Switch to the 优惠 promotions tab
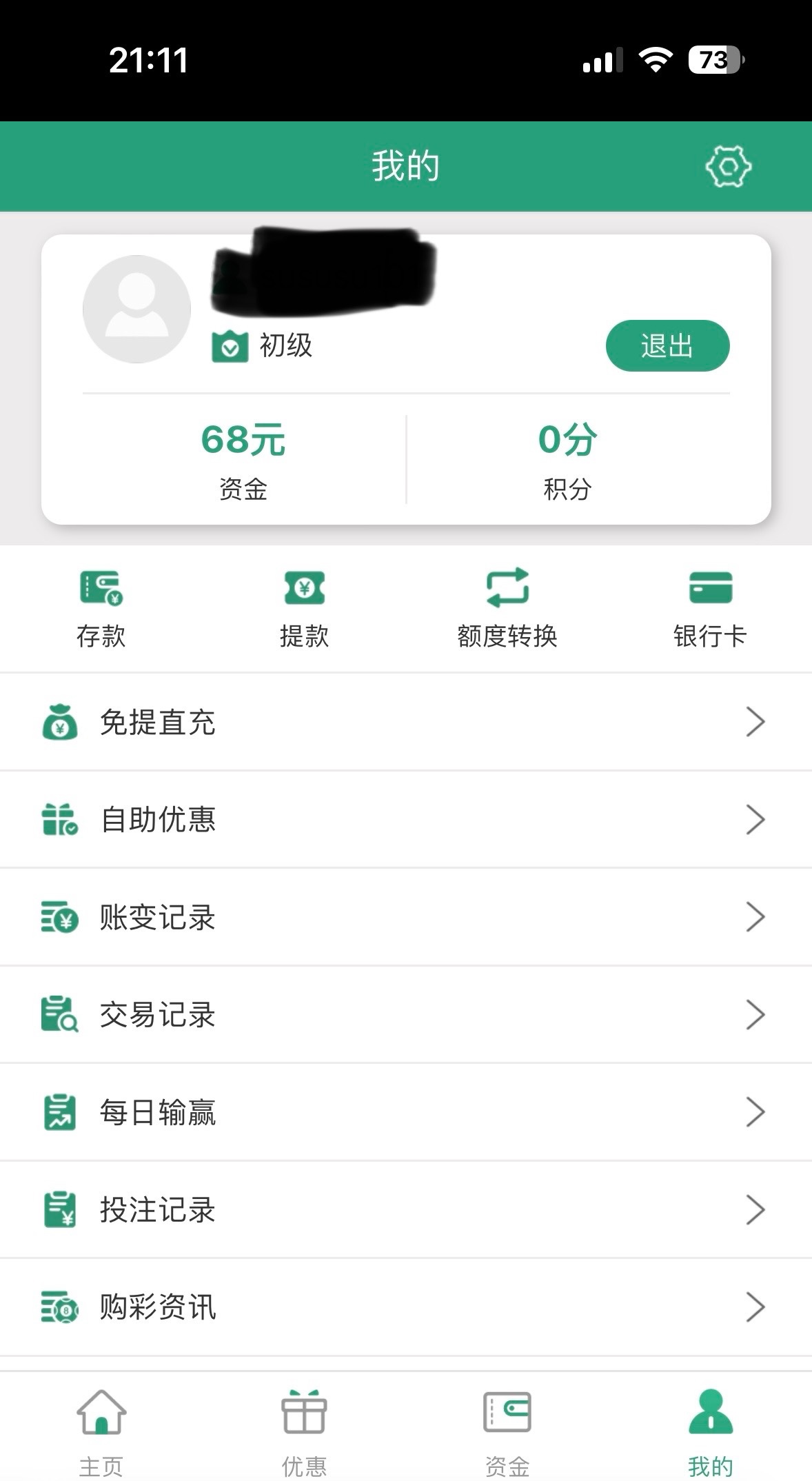812x1481 pixels. pos(304,1430)
